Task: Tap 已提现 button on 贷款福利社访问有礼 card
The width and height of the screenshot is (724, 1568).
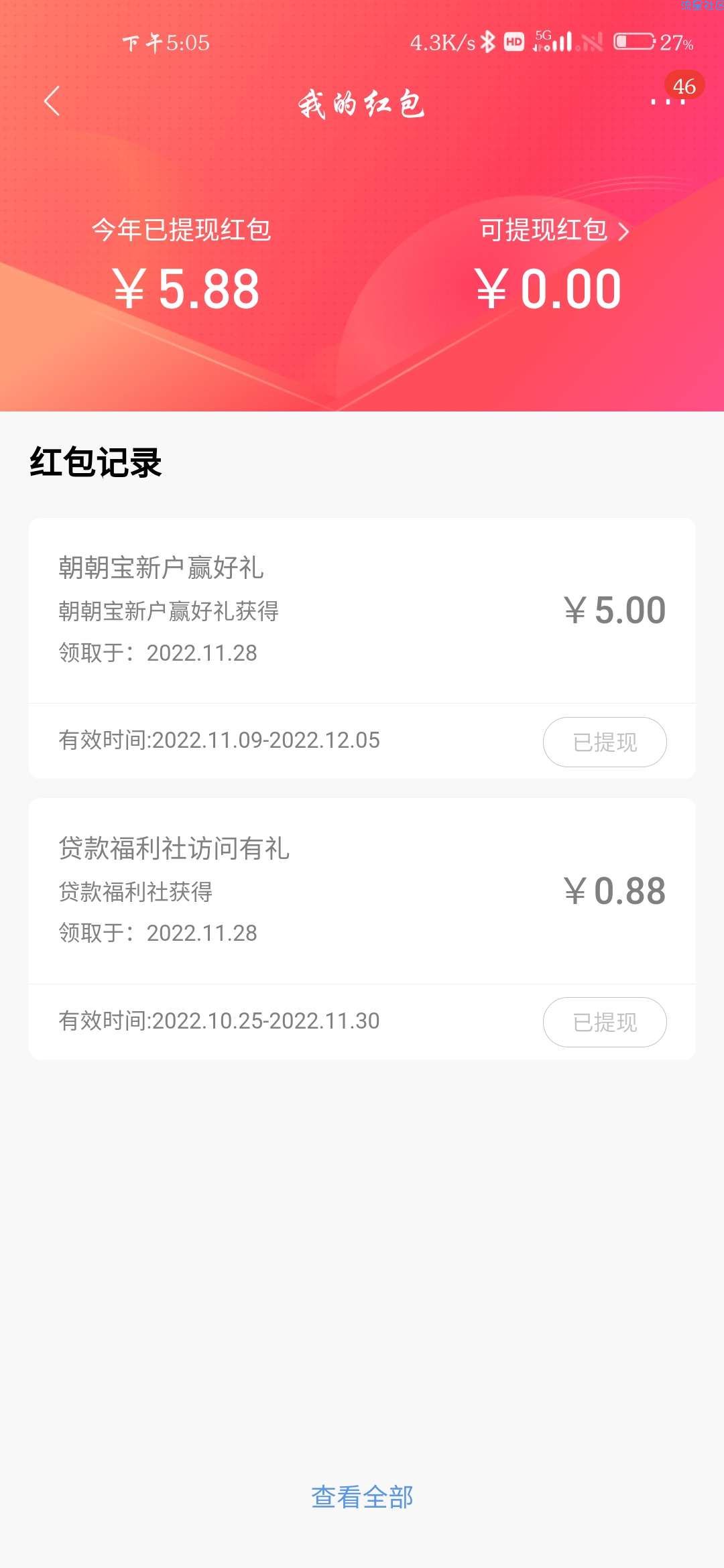Action: pyautogui.click(x=605, y=1022)
